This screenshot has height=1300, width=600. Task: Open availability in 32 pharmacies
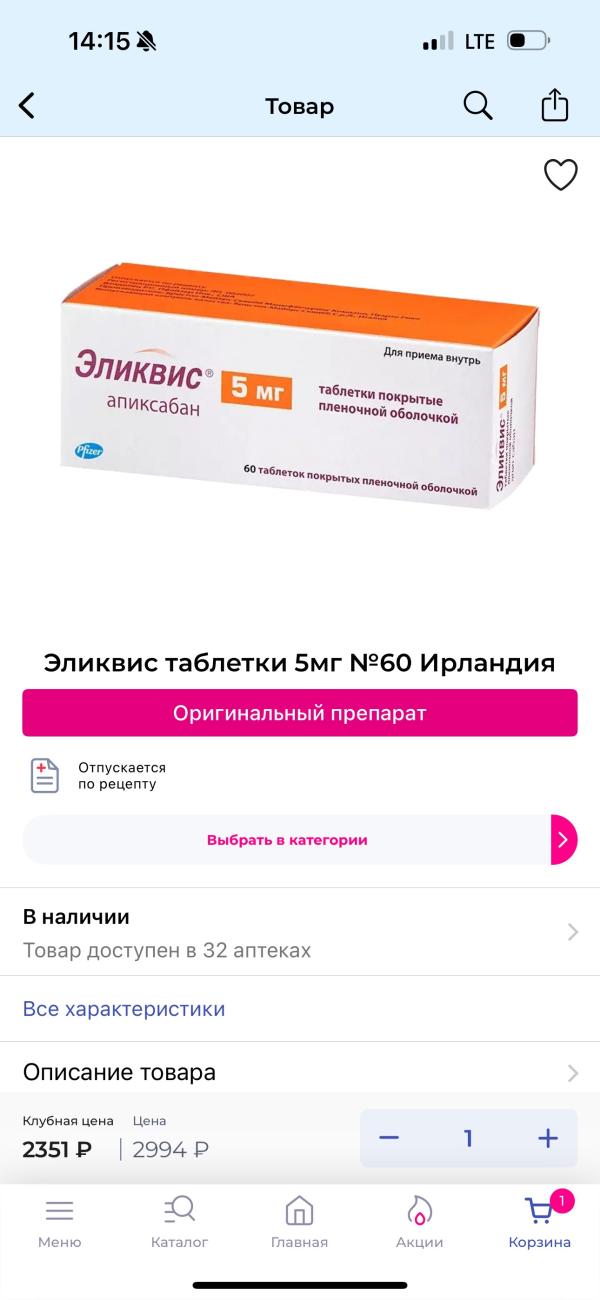click(300, 932)
